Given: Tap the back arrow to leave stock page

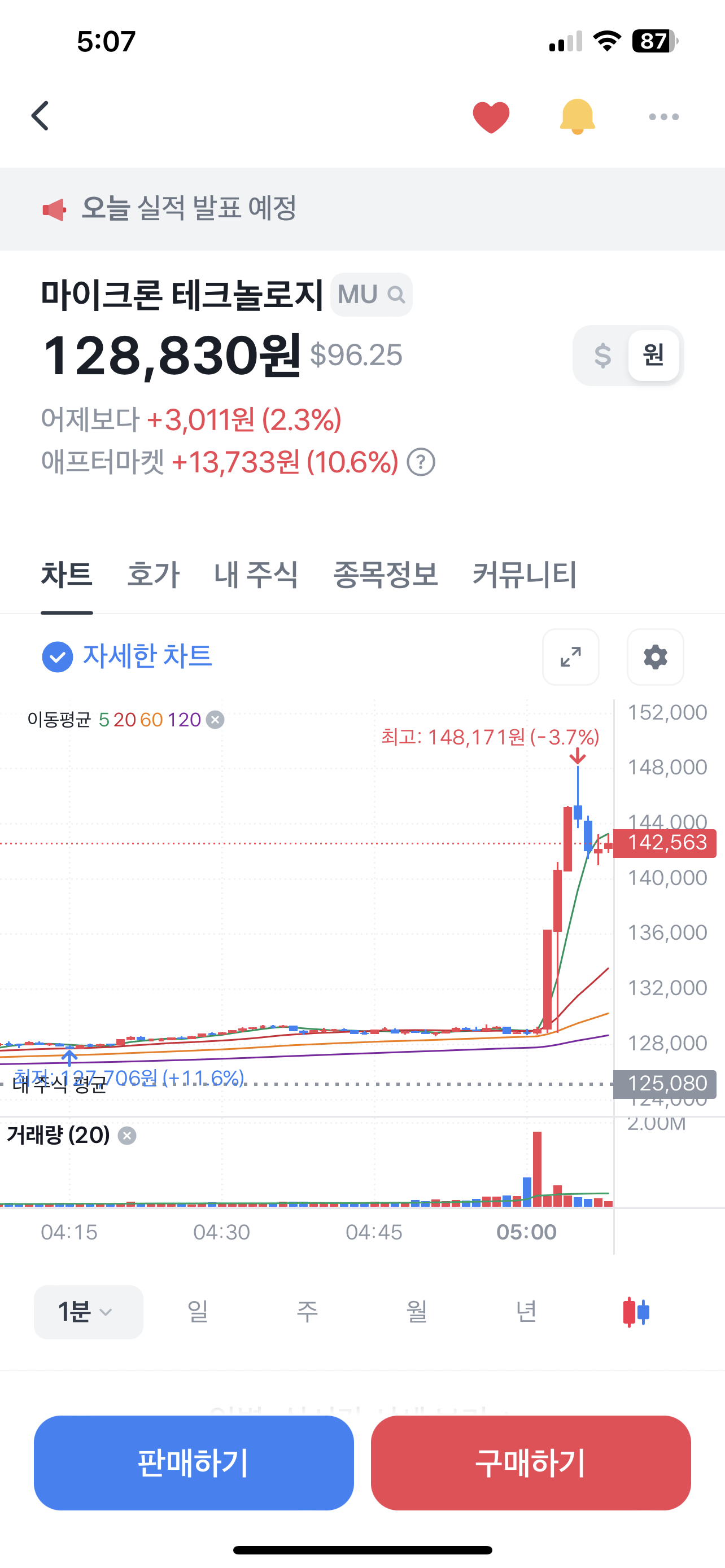Looking at the screenshot, I should (40, 116).
